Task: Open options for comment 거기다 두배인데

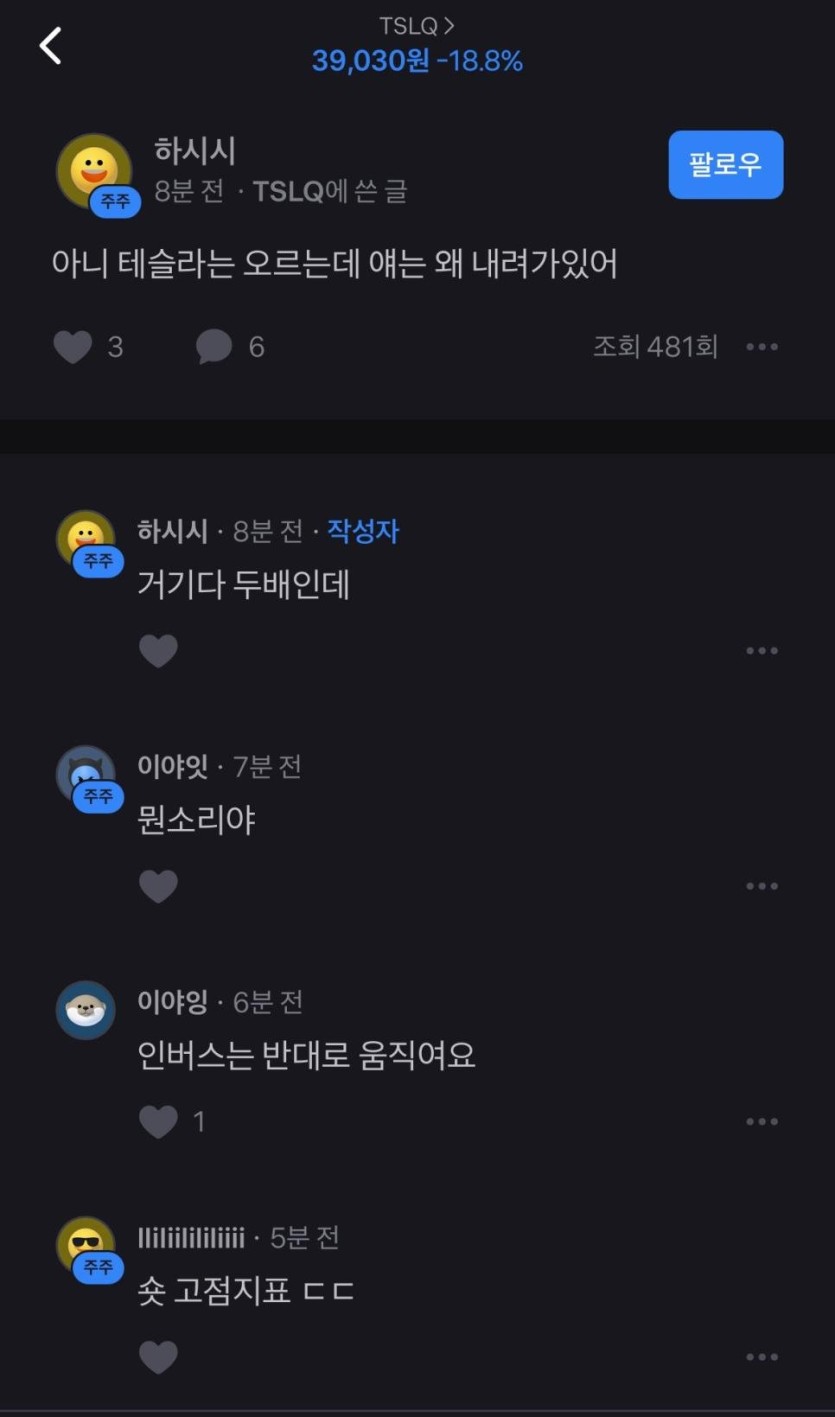Action: (x=761, y=651)
